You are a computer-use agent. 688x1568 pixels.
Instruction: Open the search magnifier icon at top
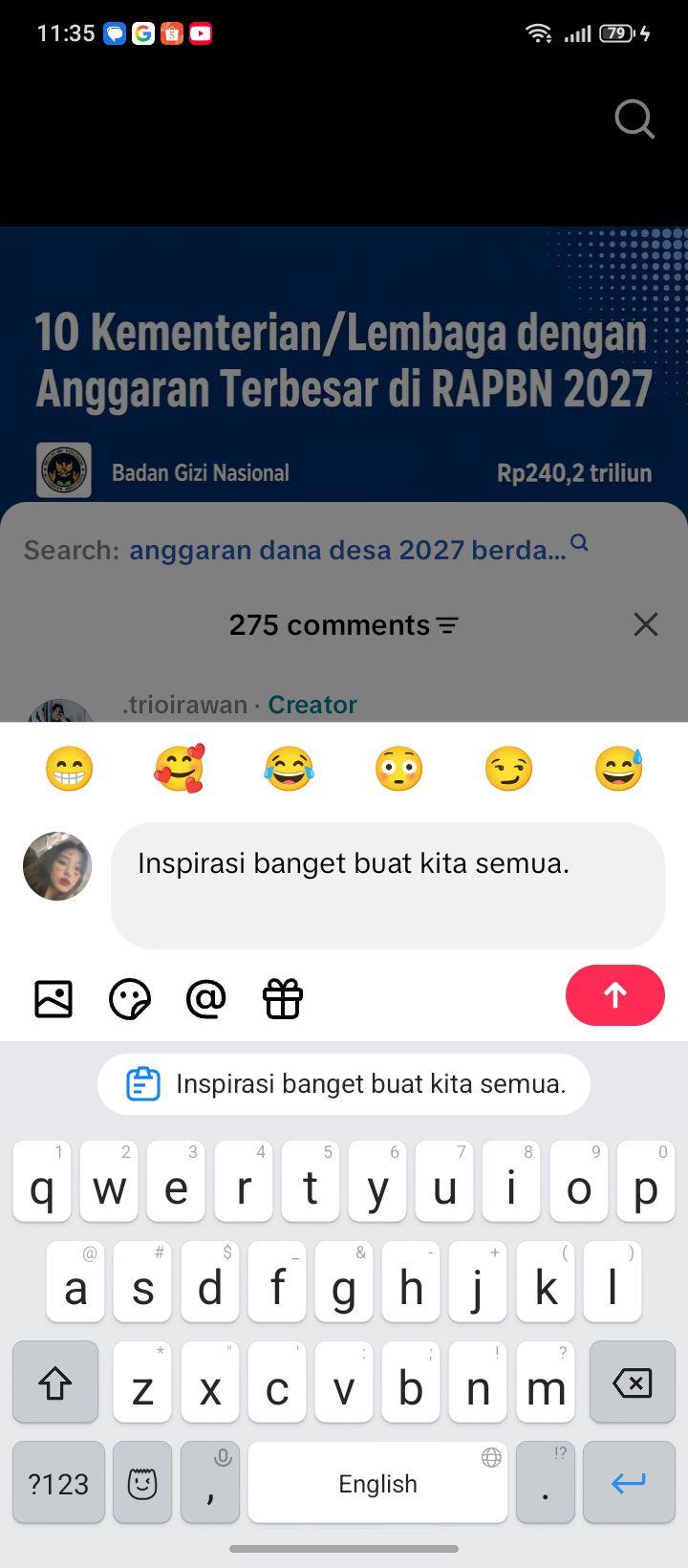pos(634,120)
